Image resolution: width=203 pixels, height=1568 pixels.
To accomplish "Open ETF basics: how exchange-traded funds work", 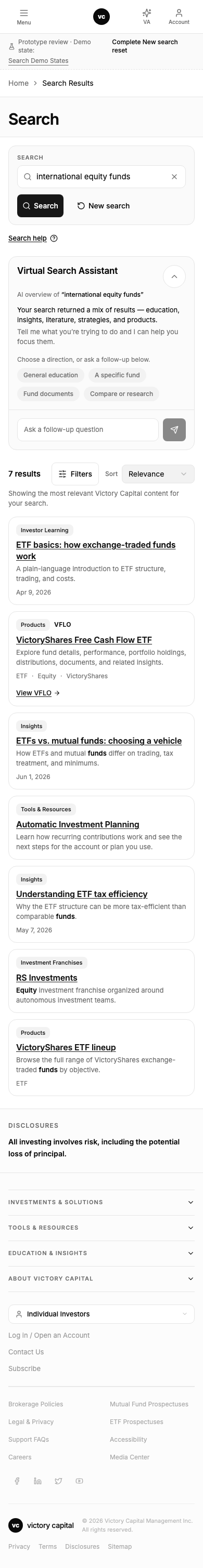I will point(96,550).
